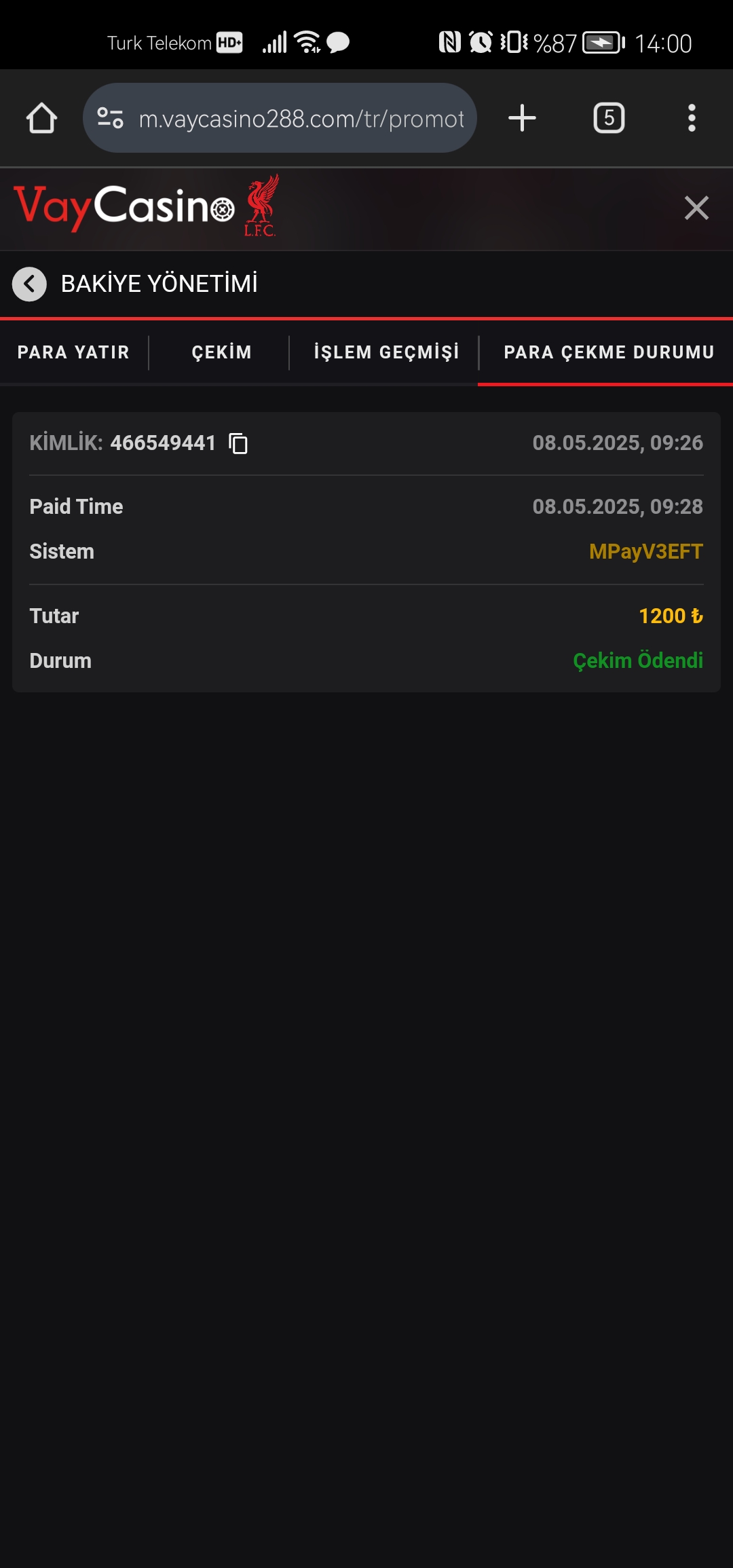Open the browser home page

click(x=41, y=118)
